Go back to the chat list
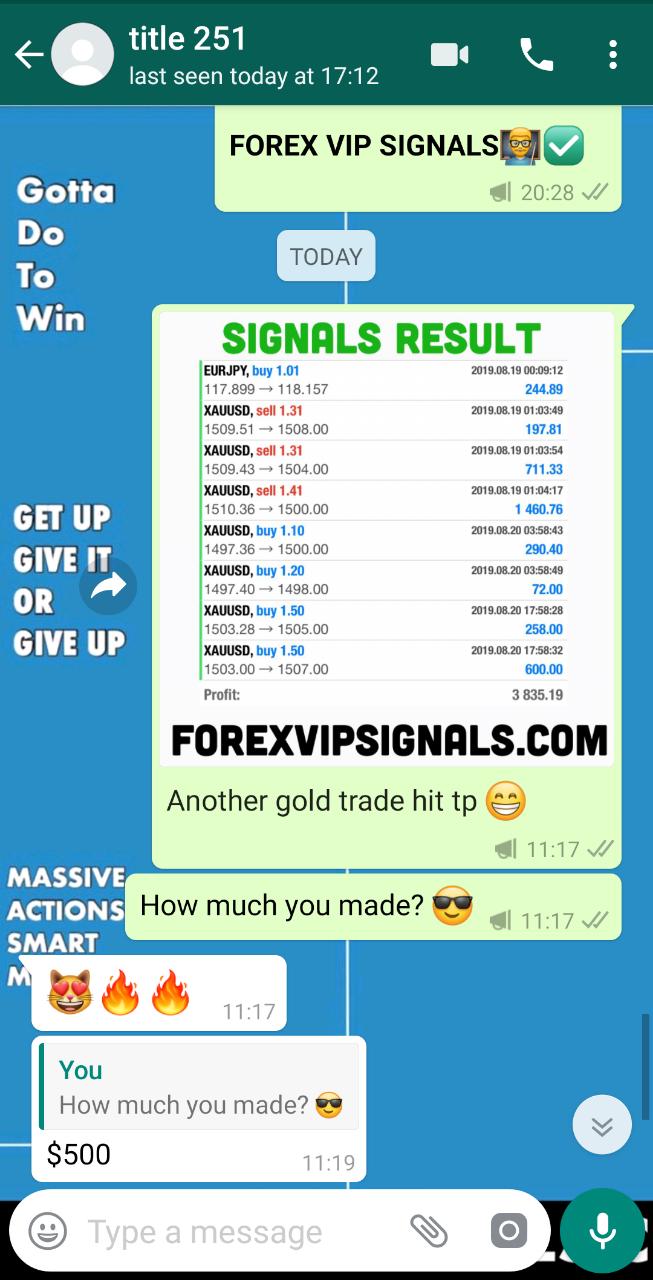The height and width of the screenshot is (1280, 653). 28,55
